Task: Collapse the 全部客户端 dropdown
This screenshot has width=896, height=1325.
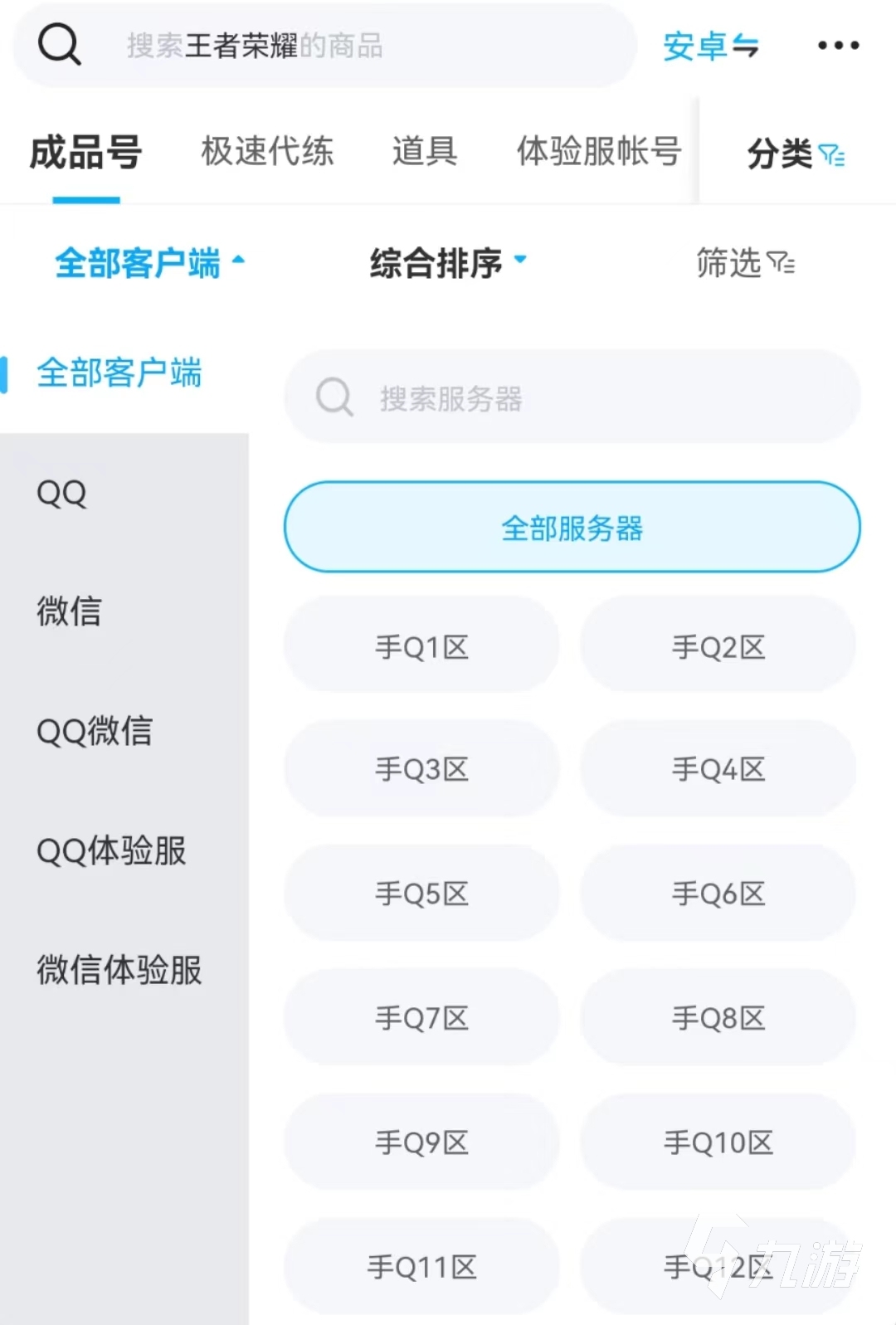Action: click(150, 263)
